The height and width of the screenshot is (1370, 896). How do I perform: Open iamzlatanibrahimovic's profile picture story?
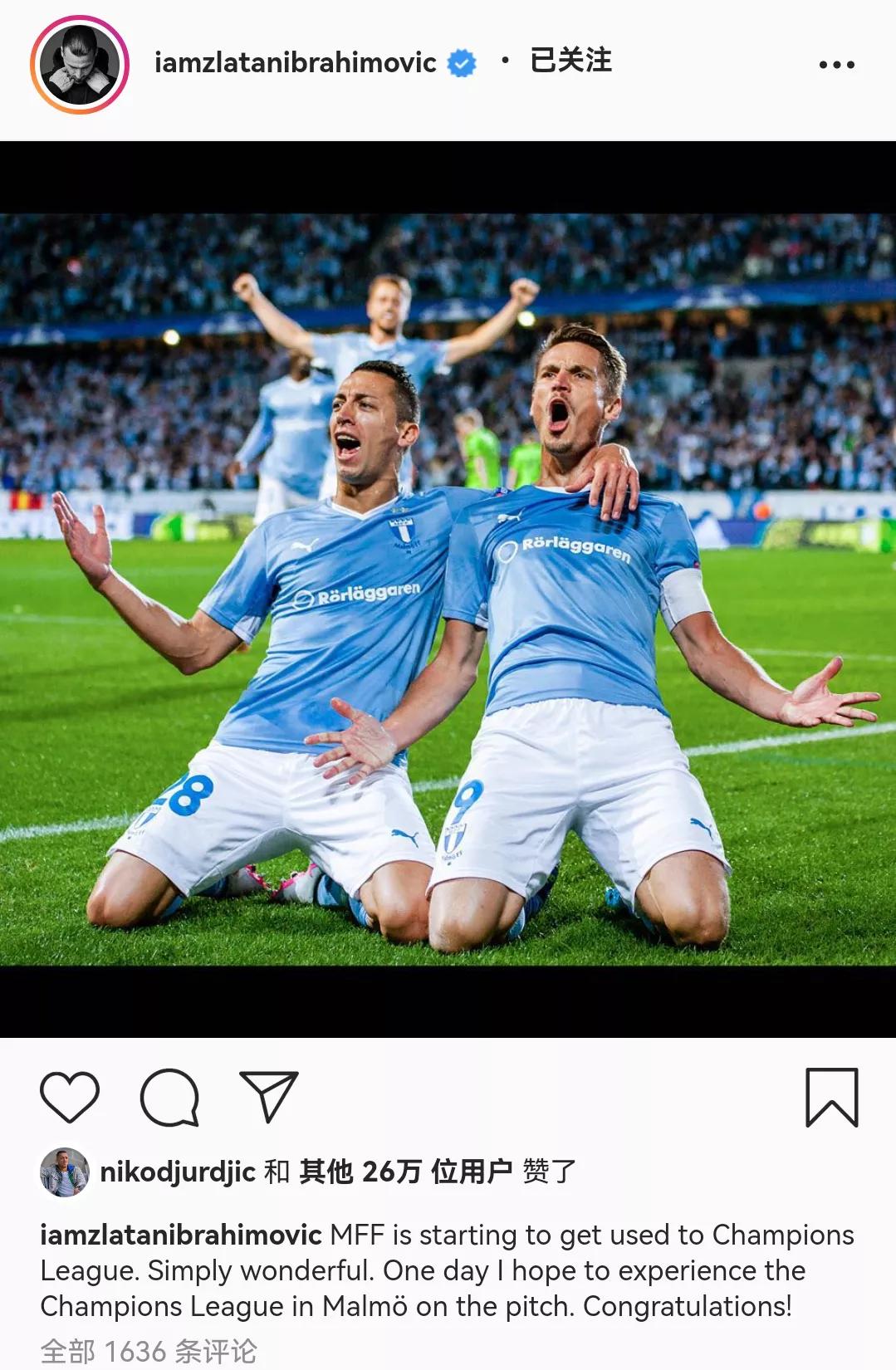80,65
